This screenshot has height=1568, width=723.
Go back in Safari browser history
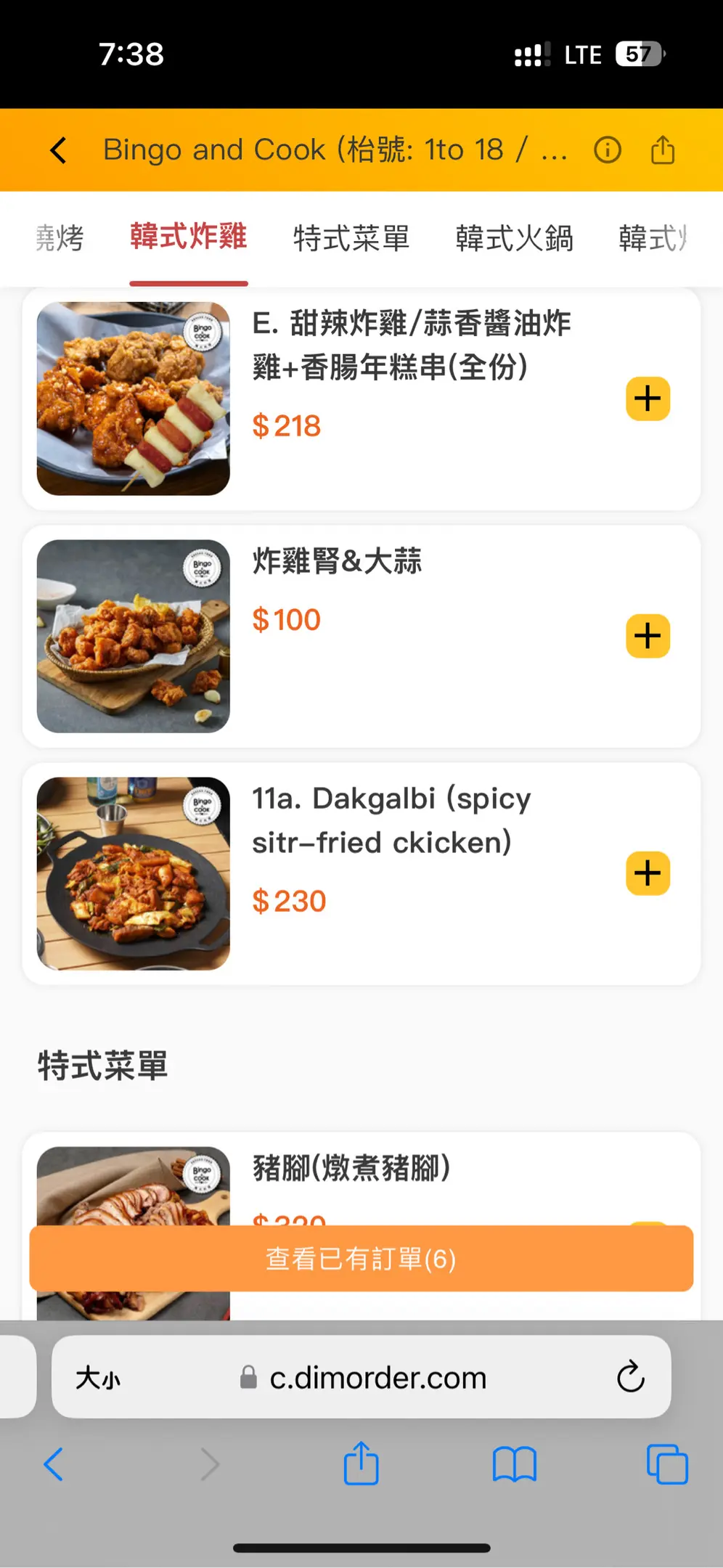(x=54, y=1464)
